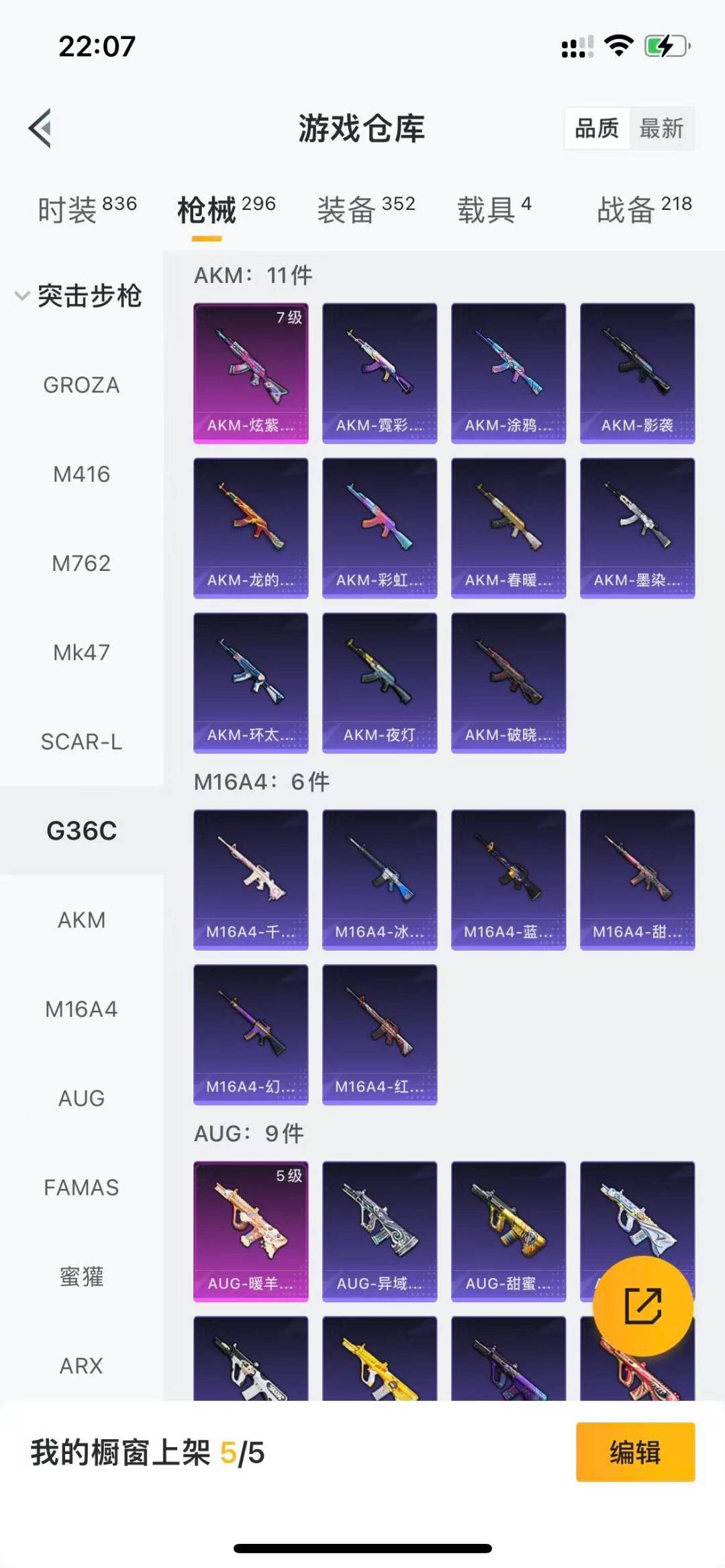Select FAMAS in the side list
Image resolution: width=725 pixels, height=1568 pixels.
(81, 1187)
